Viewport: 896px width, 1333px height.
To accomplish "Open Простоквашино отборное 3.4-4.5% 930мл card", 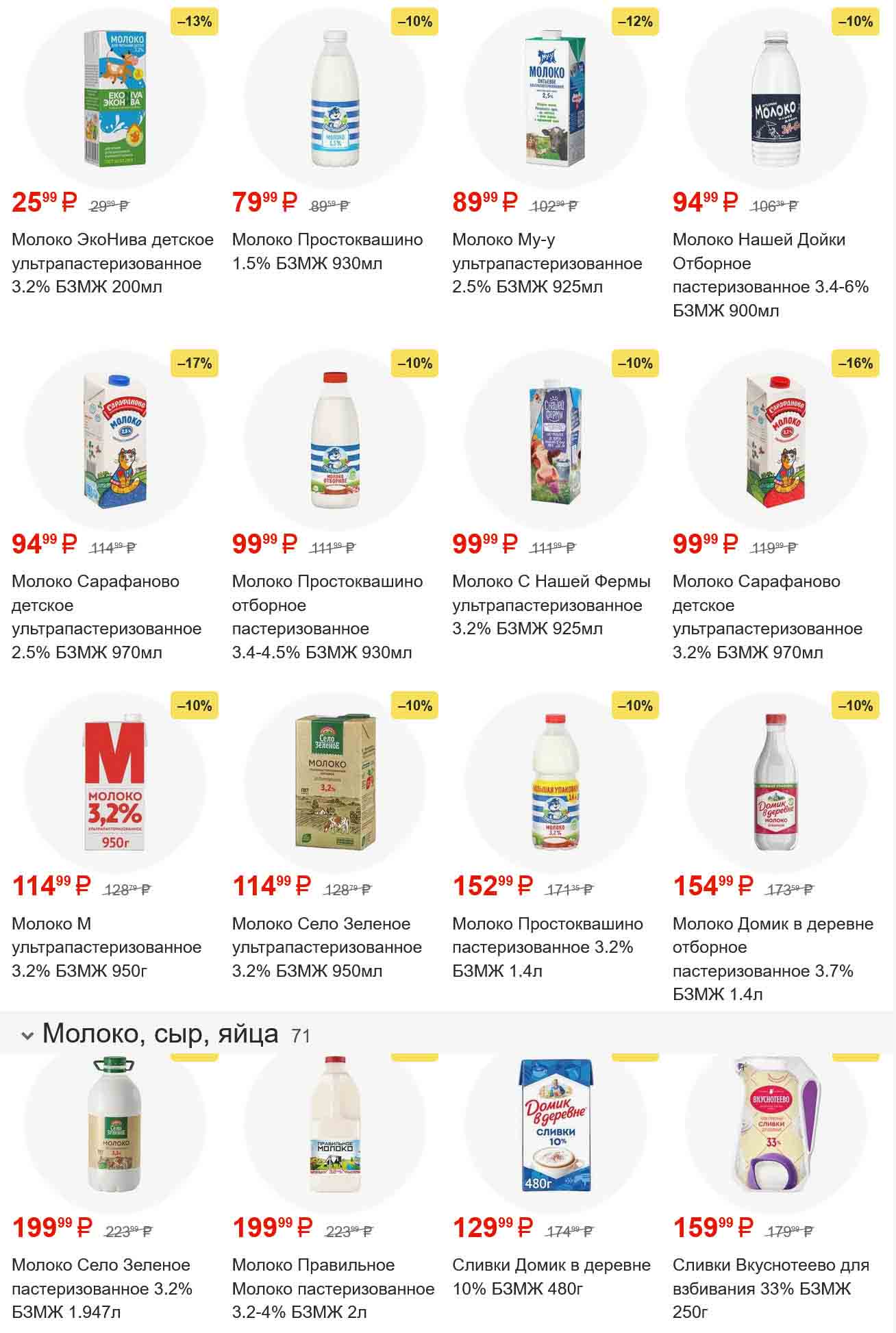I will coord(335,440).
